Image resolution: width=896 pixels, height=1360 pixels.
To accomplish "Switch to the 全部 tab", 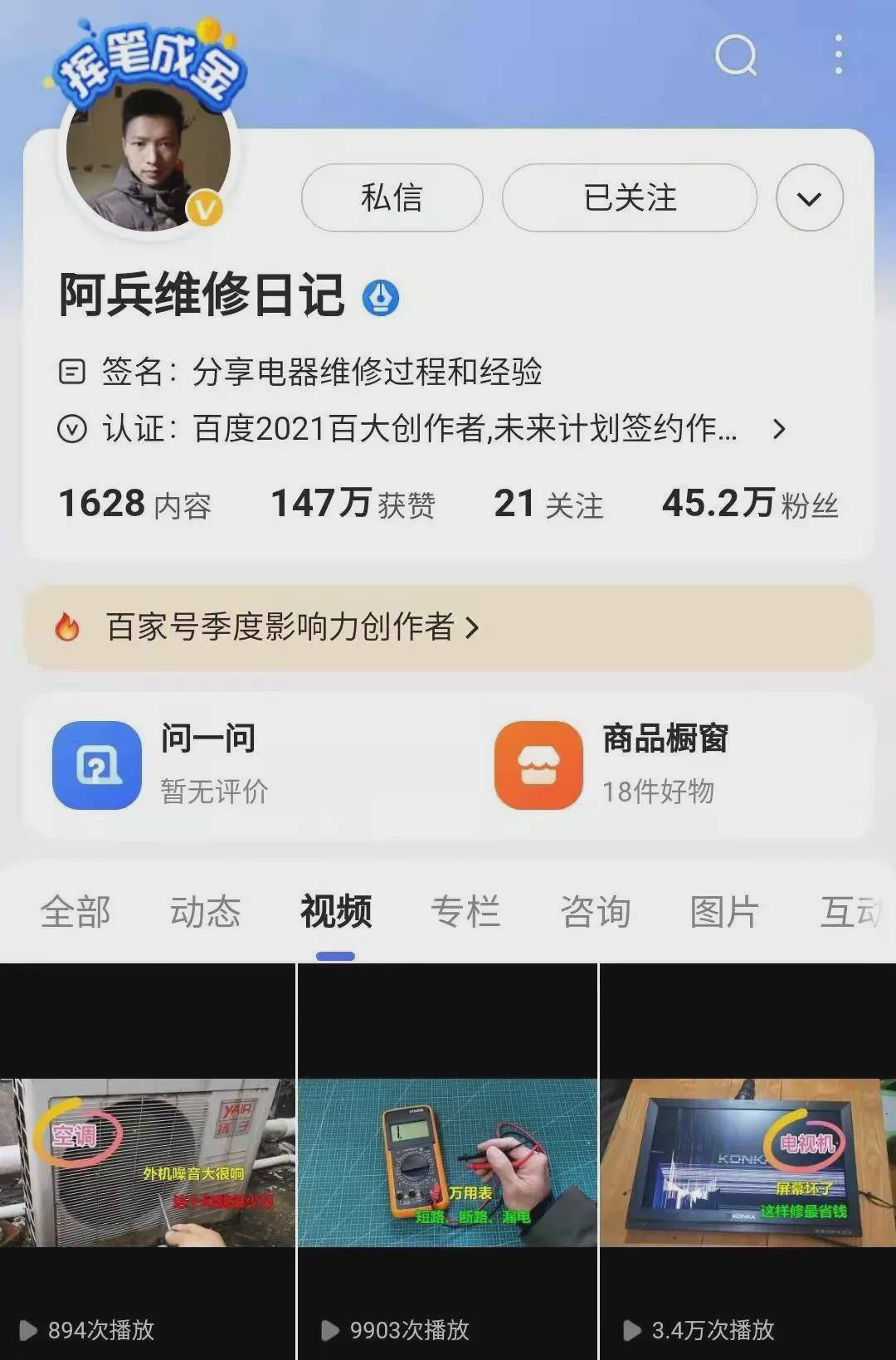I will (75, 912).
